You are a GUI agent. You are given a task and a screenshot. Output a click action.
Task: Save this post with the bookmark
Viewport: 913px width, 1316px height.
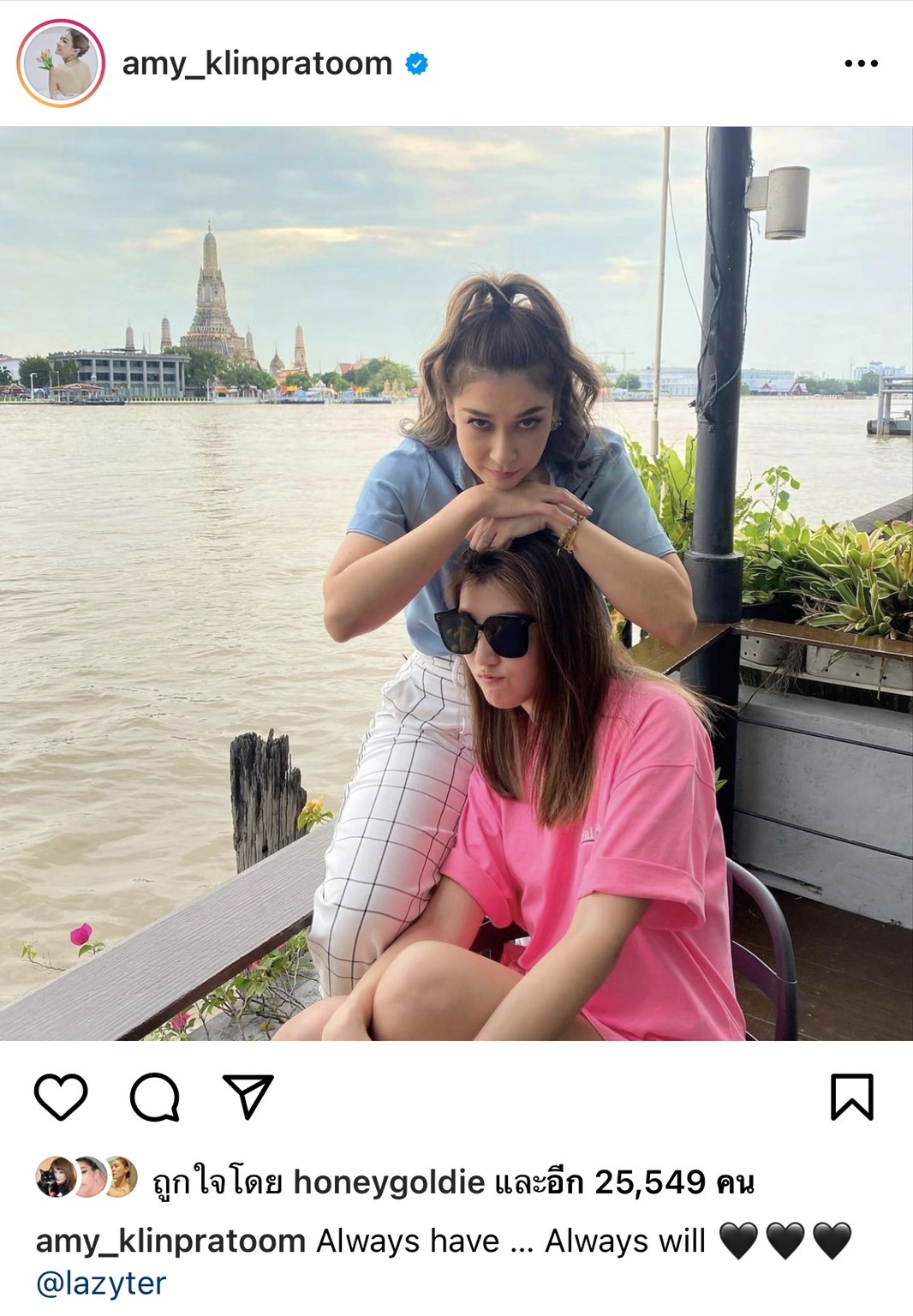coord(851,1096)
